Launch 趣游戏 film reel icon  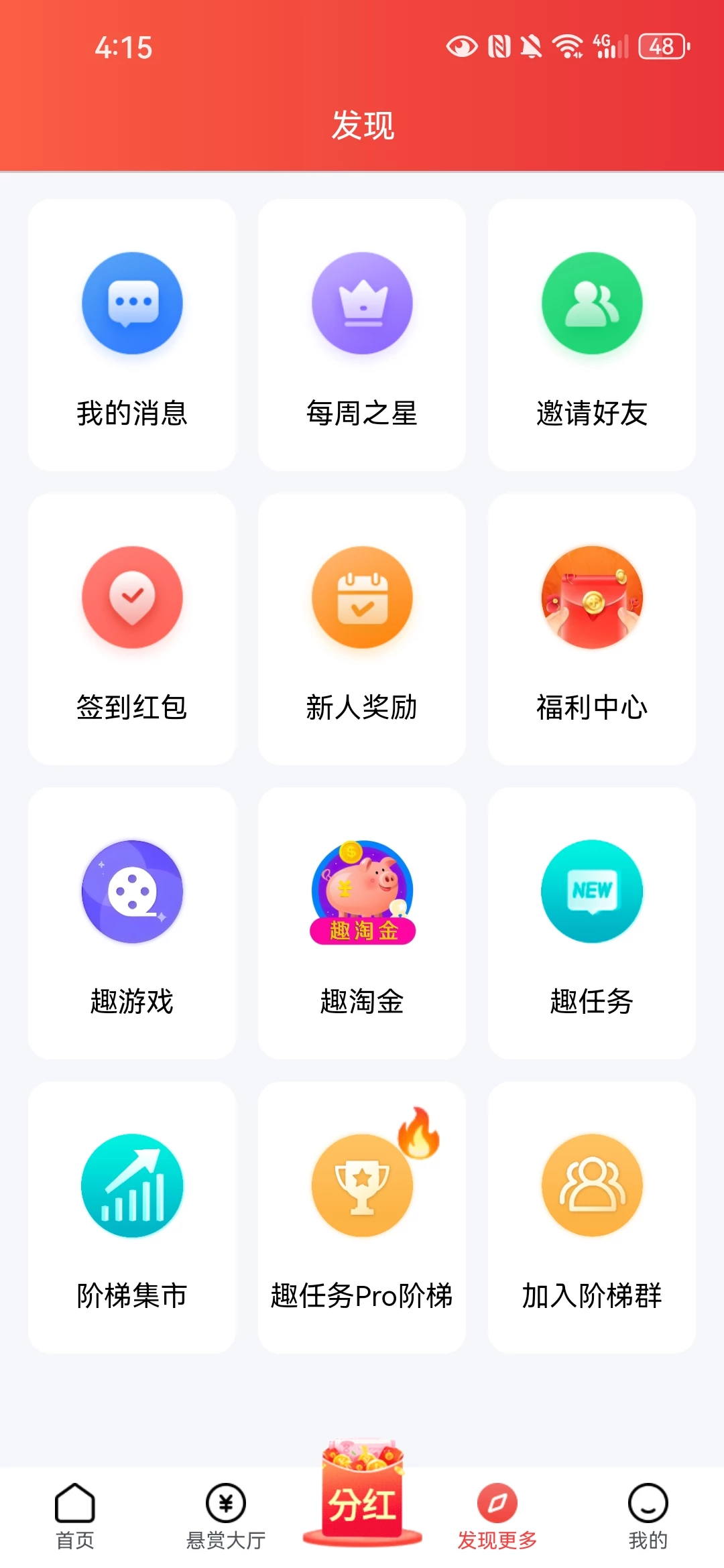(131, 891)
